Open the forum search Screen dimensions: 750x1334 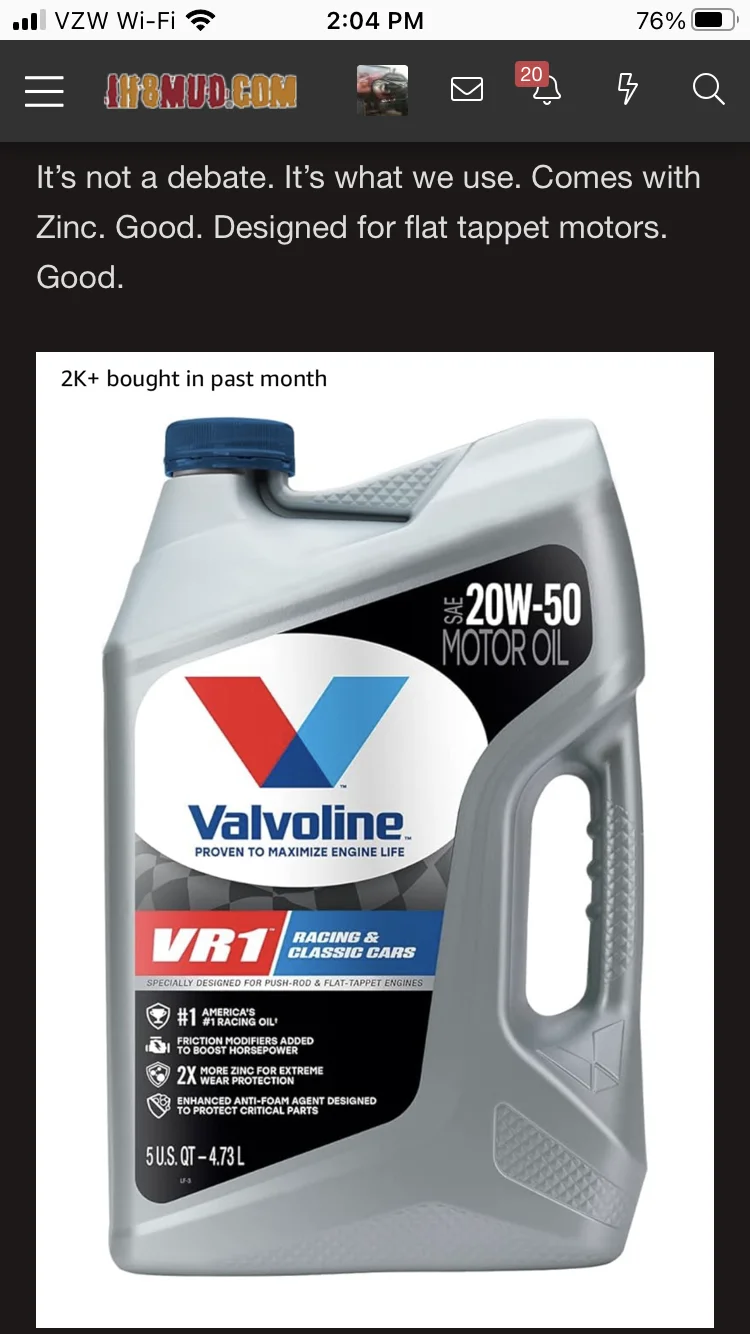click(708, 90)
